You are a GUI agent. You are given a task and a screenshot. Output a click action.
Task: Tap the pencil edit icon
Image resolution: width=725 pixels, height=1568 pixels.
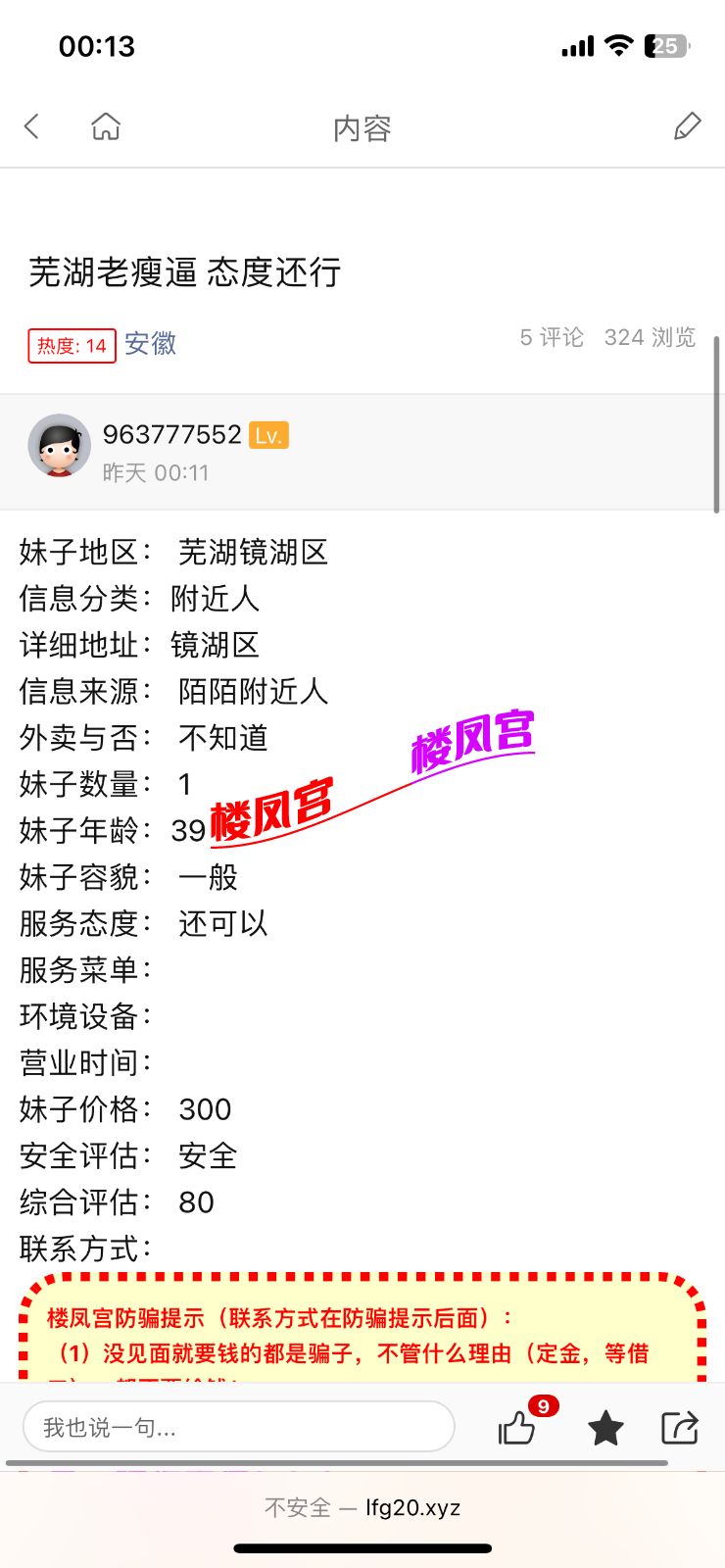tap(687, 126)
